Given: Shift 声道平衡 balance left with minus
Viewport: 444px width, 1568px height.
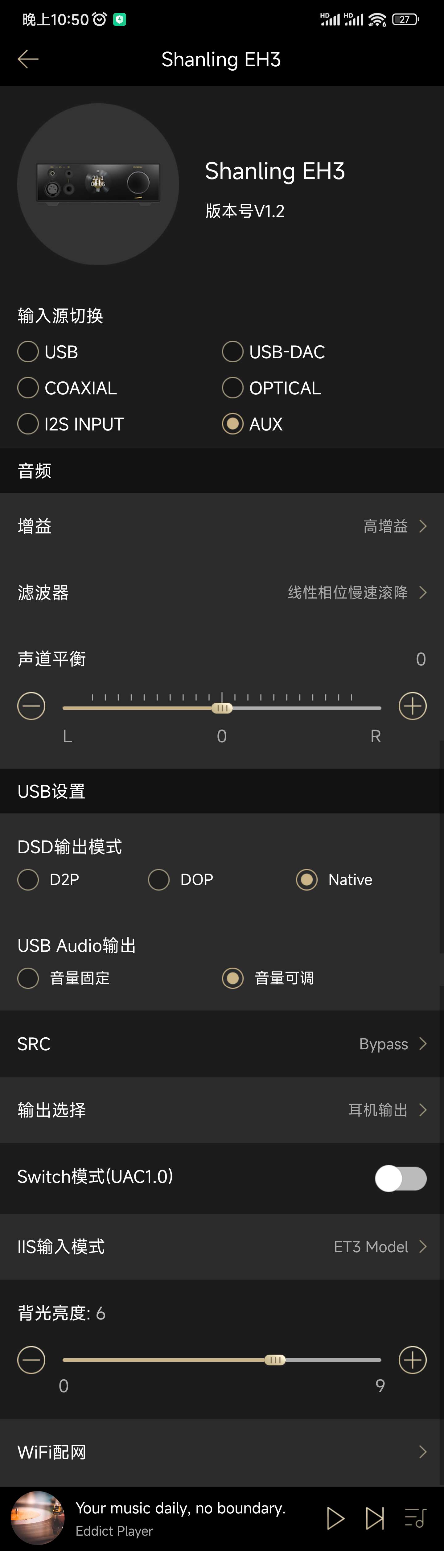Looking at the screenshot, I should (32, 706).
